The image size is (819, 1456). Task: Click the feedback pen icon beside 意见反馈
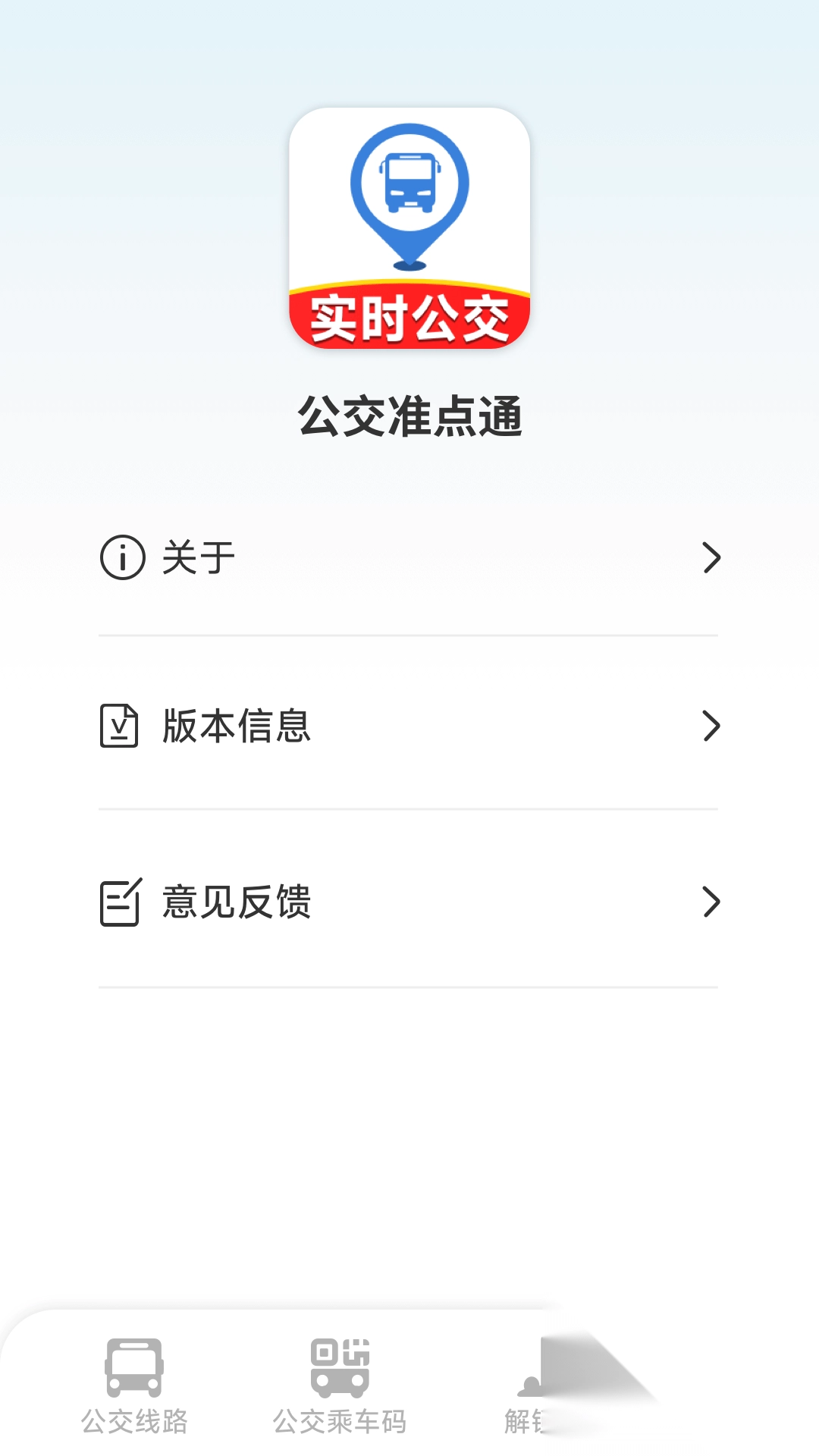[x=120, y=902]
